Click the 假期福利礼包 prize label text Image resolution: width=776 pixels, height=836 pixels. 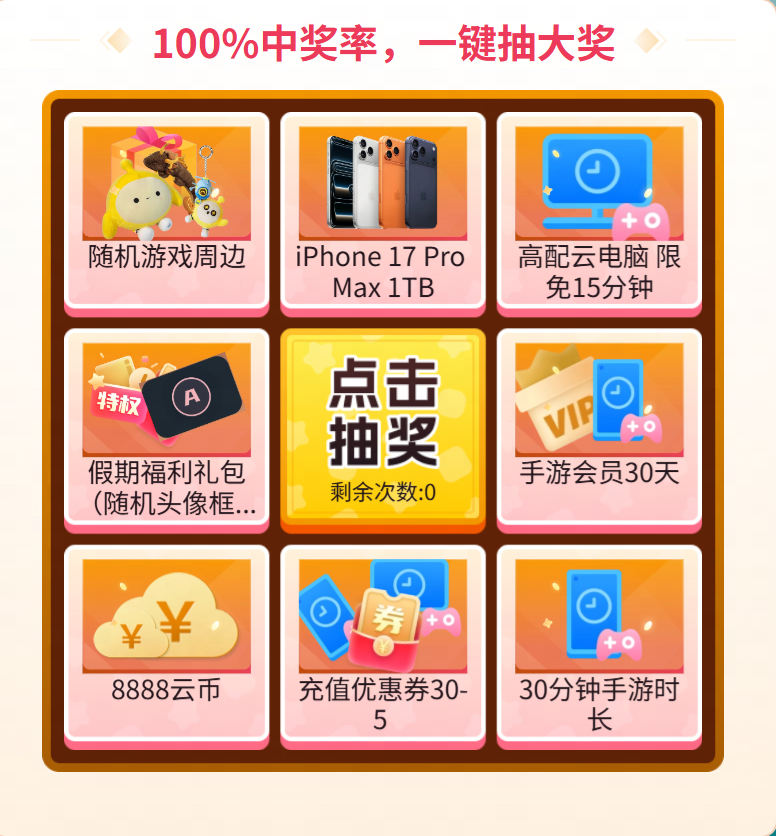click(x=168, y=483)
